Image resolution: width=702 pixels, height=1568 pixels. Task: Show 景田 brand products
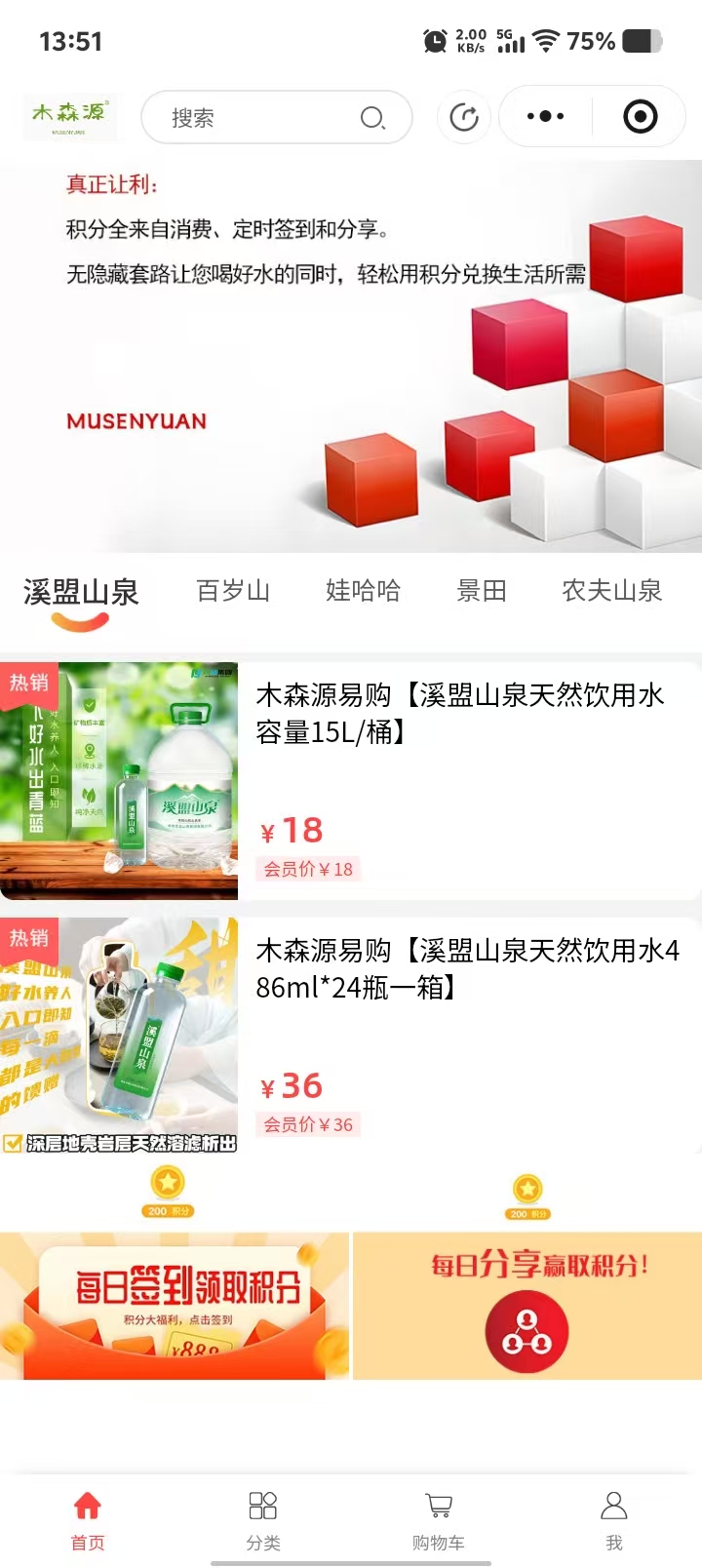click(482, 591)
